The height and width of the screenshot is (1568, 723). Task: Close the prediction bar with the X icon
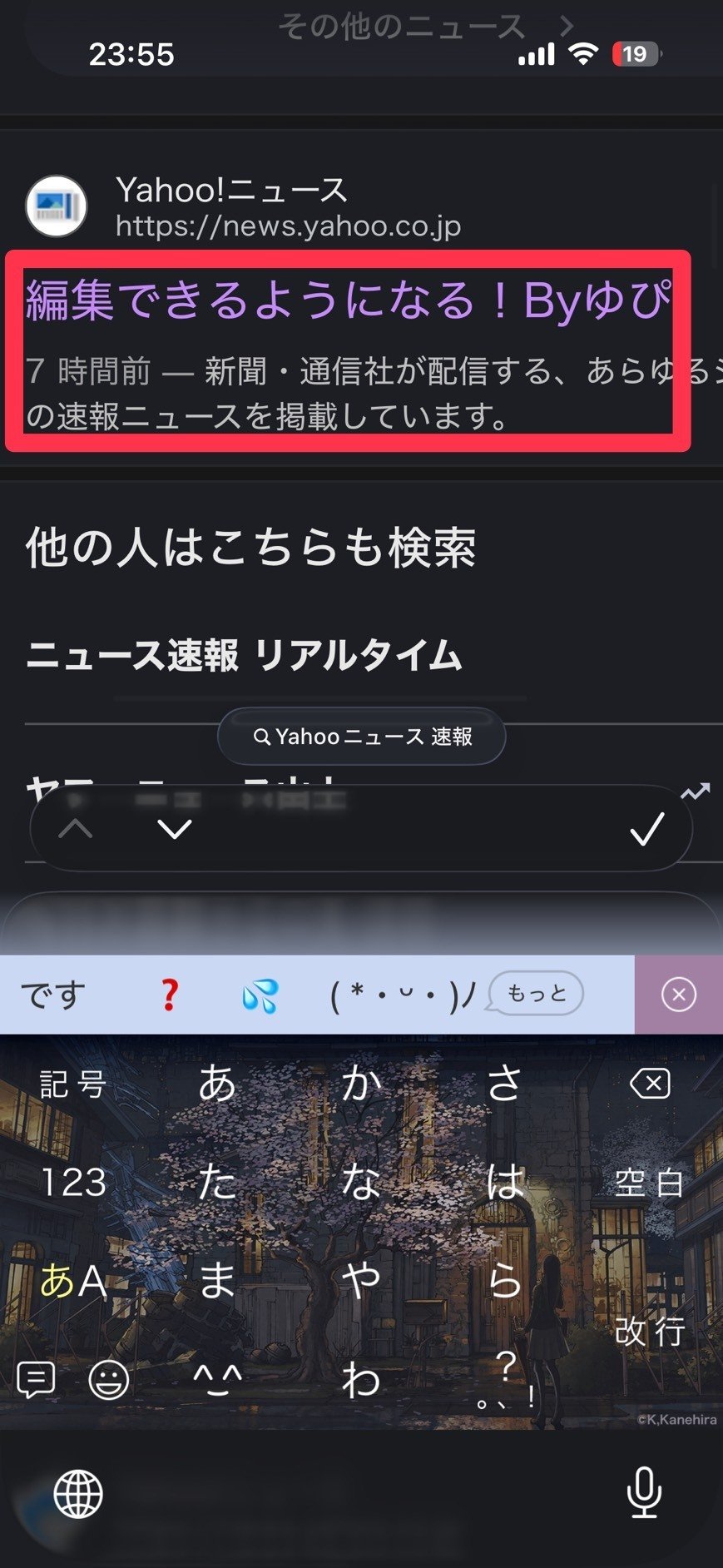pyautogui.click(x=679, y=995)
